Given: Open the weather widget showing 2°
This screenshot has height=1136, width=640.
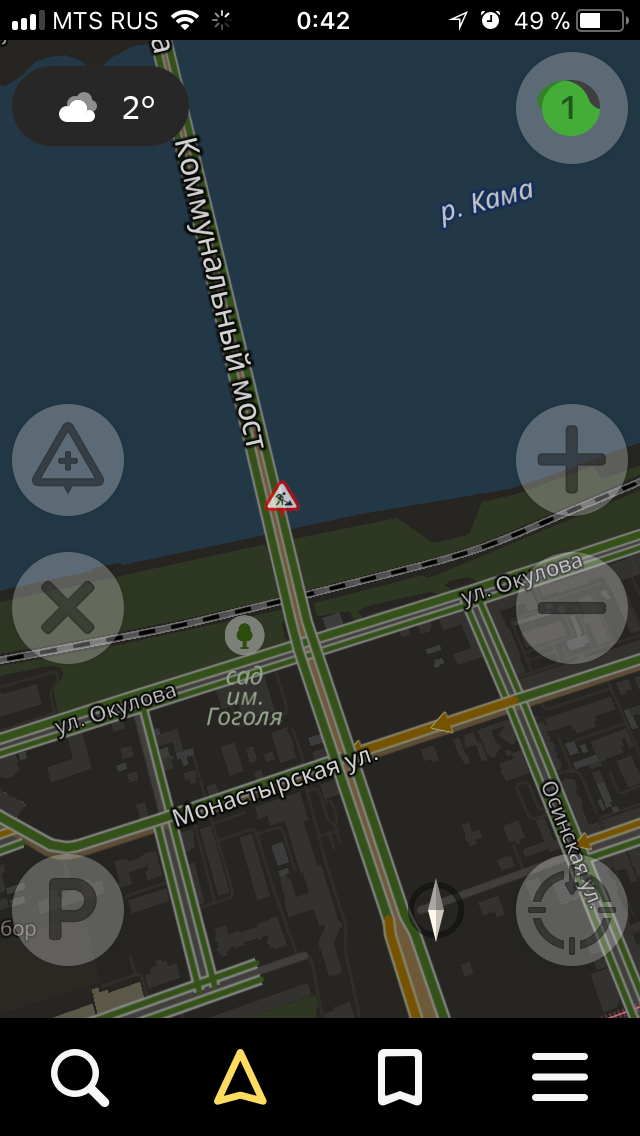Looking at the screenshot, I should [100, 107].
